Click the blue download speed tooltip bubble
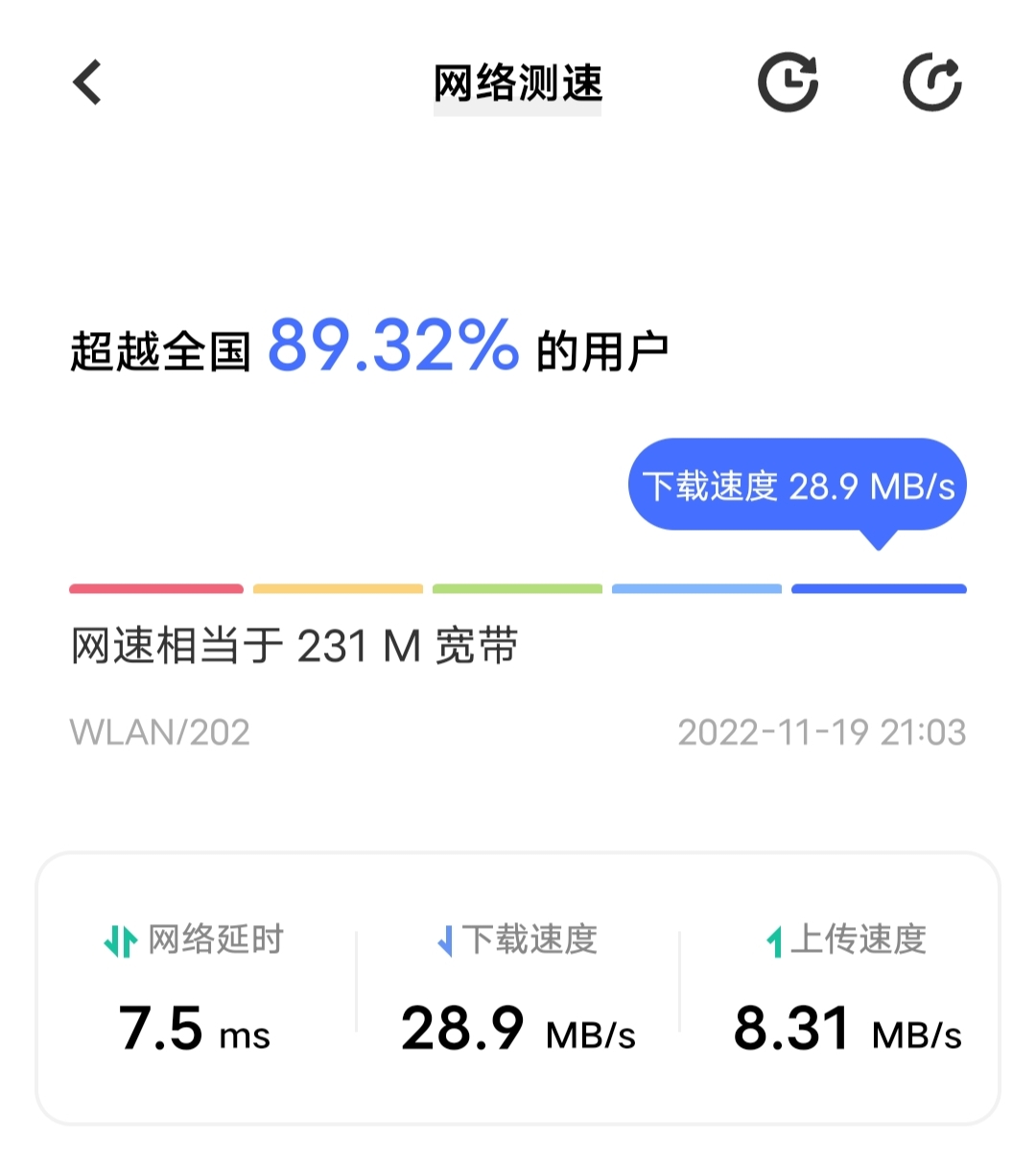 (796, 487)
